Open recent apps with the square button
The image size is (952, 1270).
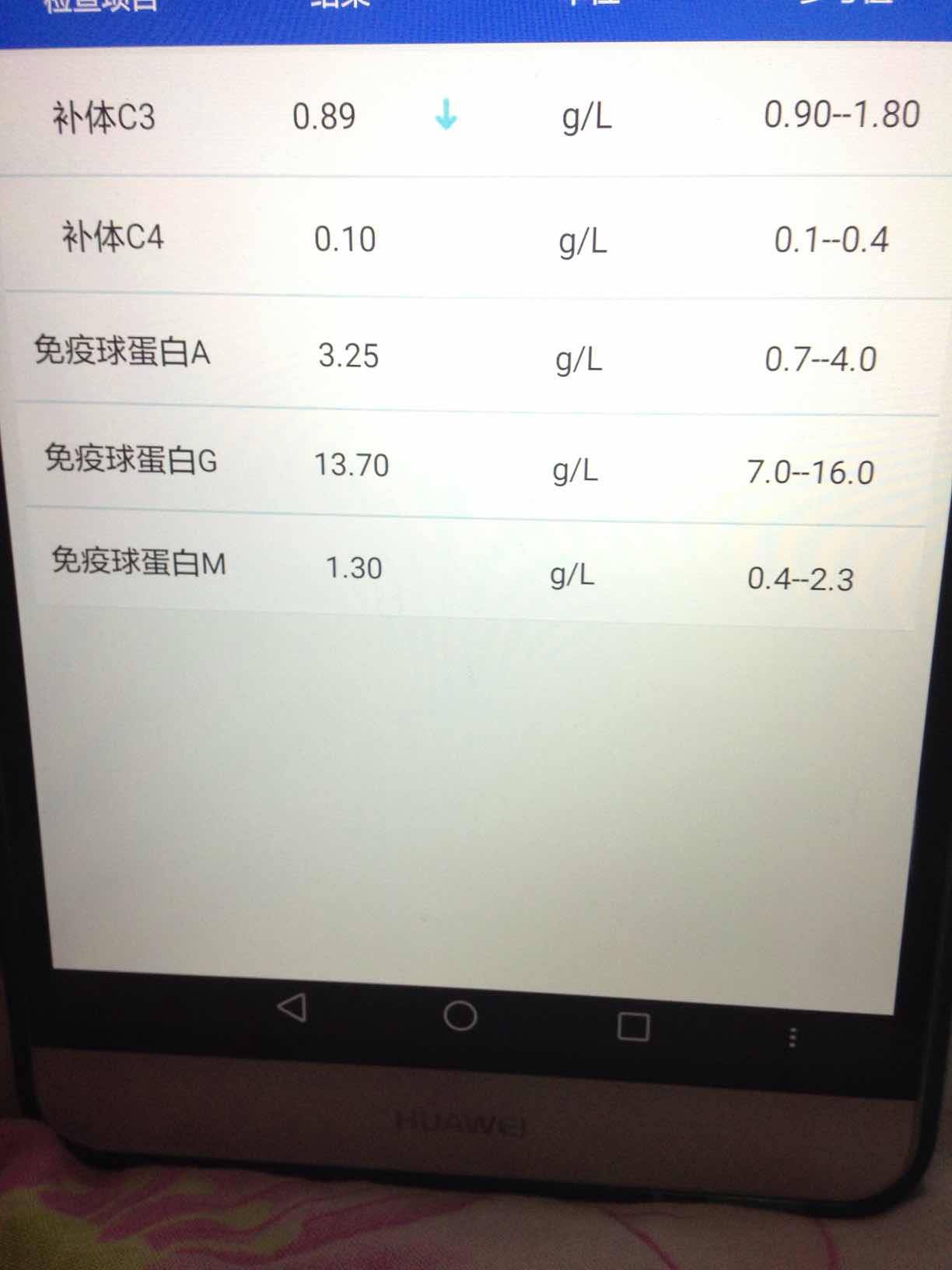(x=633, y=1026)
